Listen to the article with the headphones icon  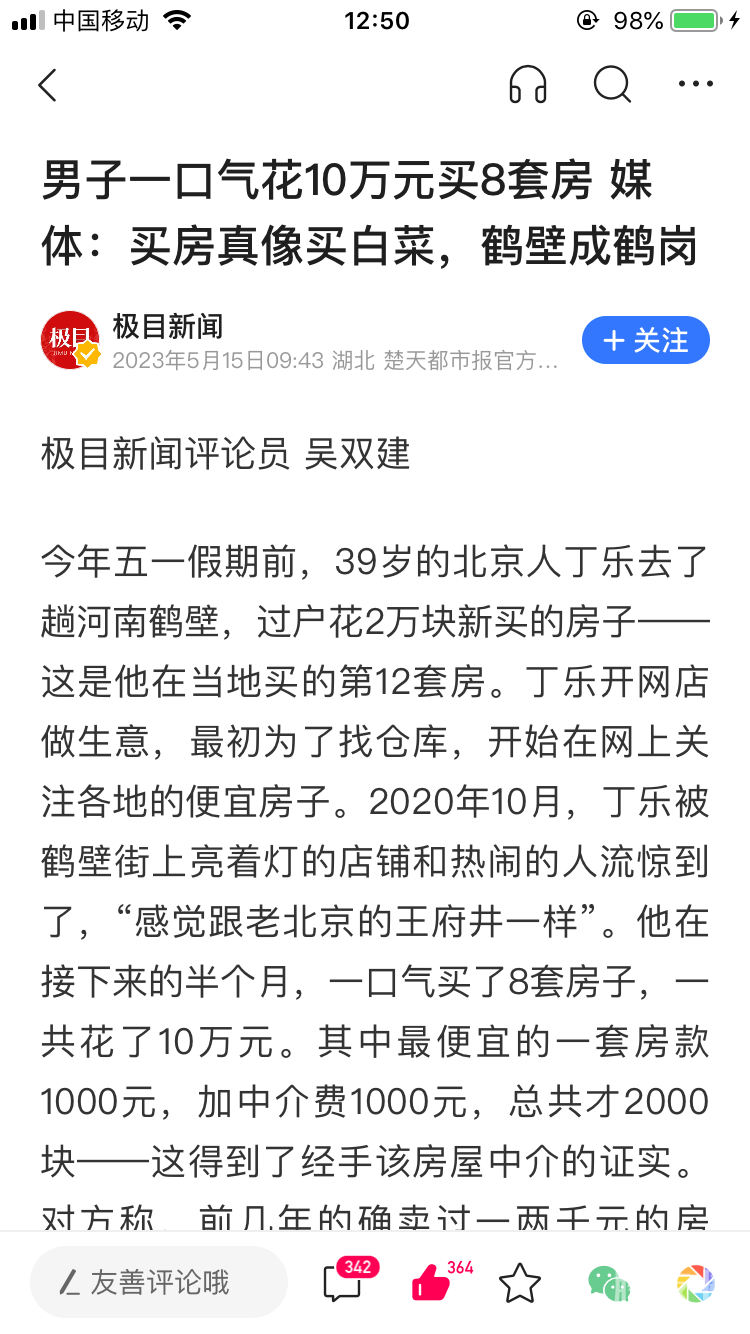point(528,85)
